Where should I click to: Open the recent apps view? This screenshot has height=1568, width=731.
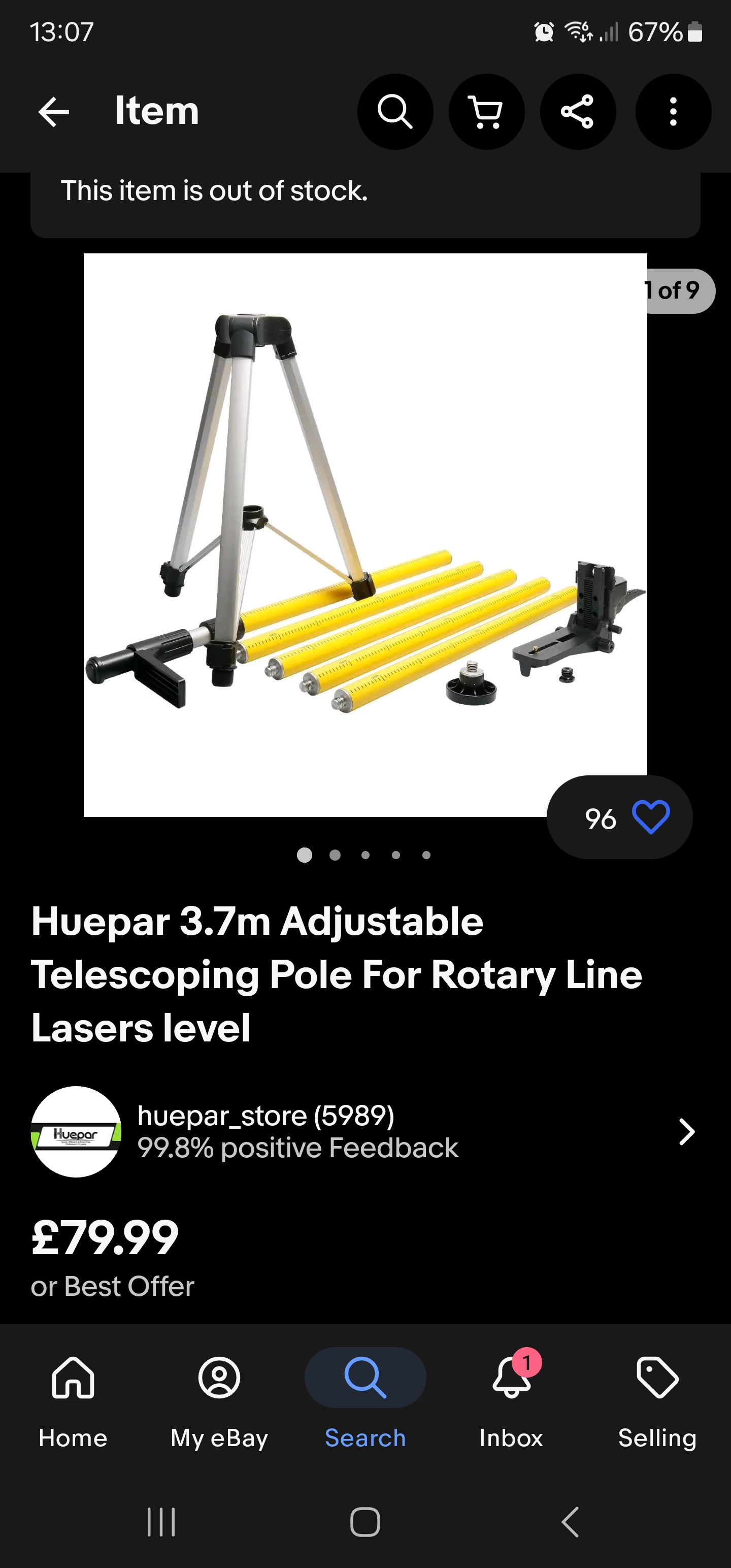[161, 1522]
